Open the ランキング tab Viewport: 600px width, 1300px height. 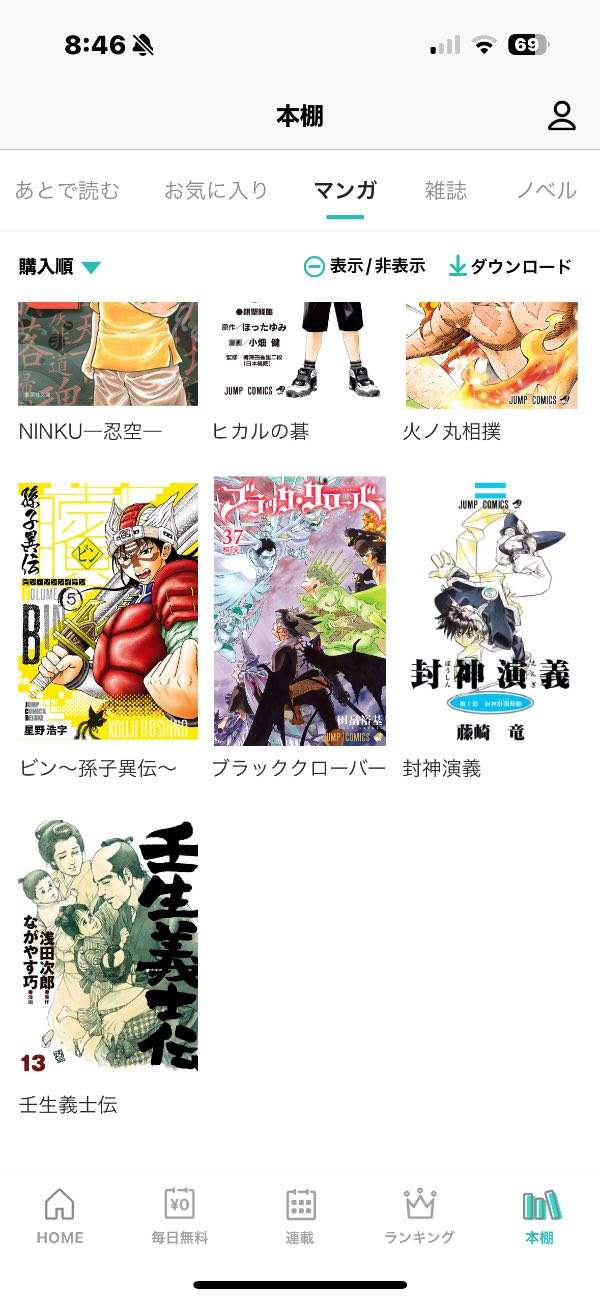[x=420, y=1215]
